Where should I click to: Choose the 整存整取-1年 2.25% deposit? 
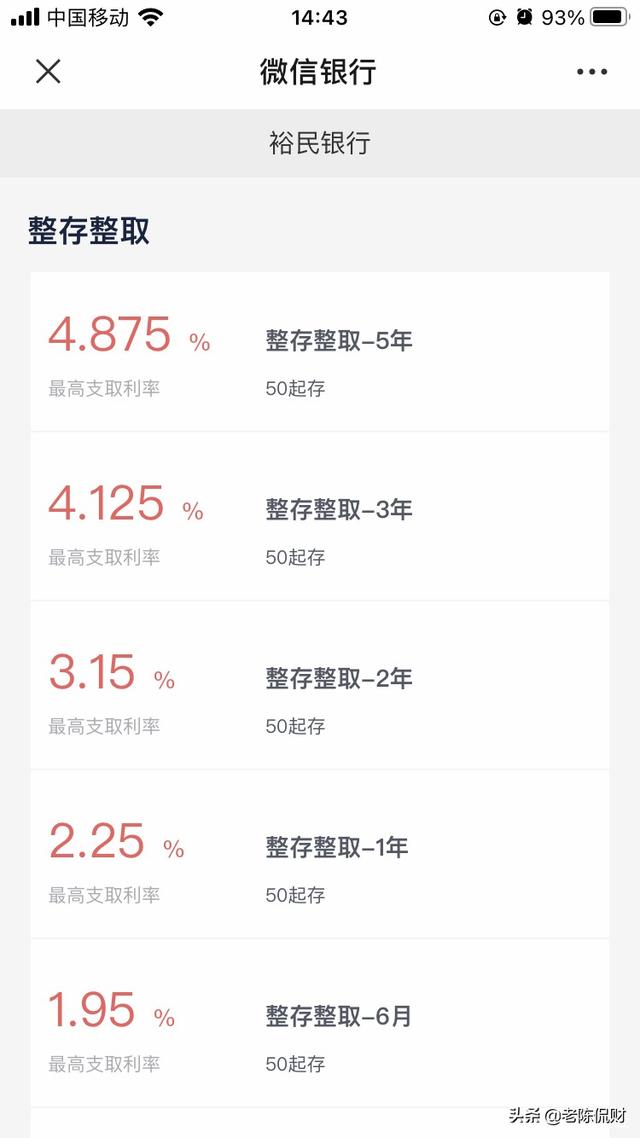click(320, 854)
